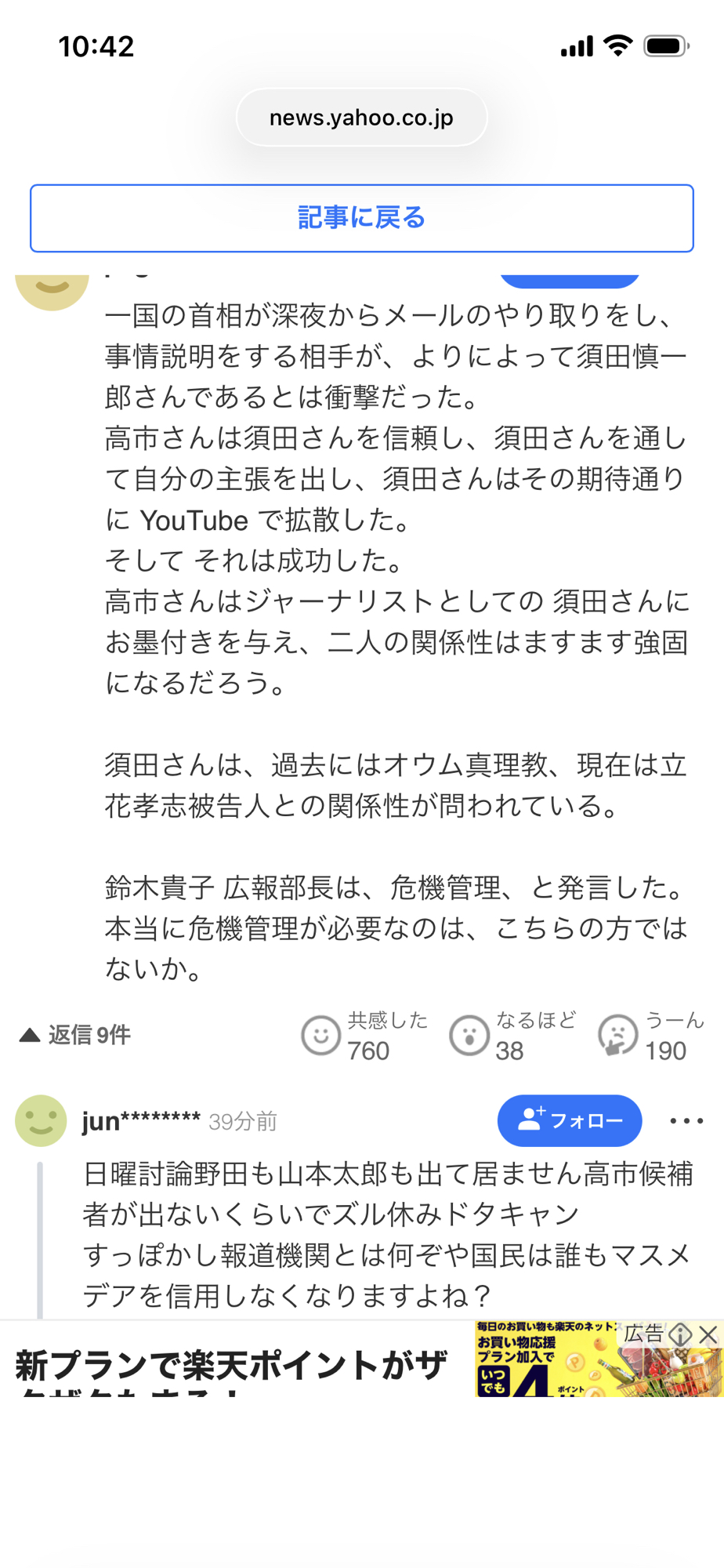Follow user jun********
The height and width of the screenshot is (1568, 724).
570,1120
